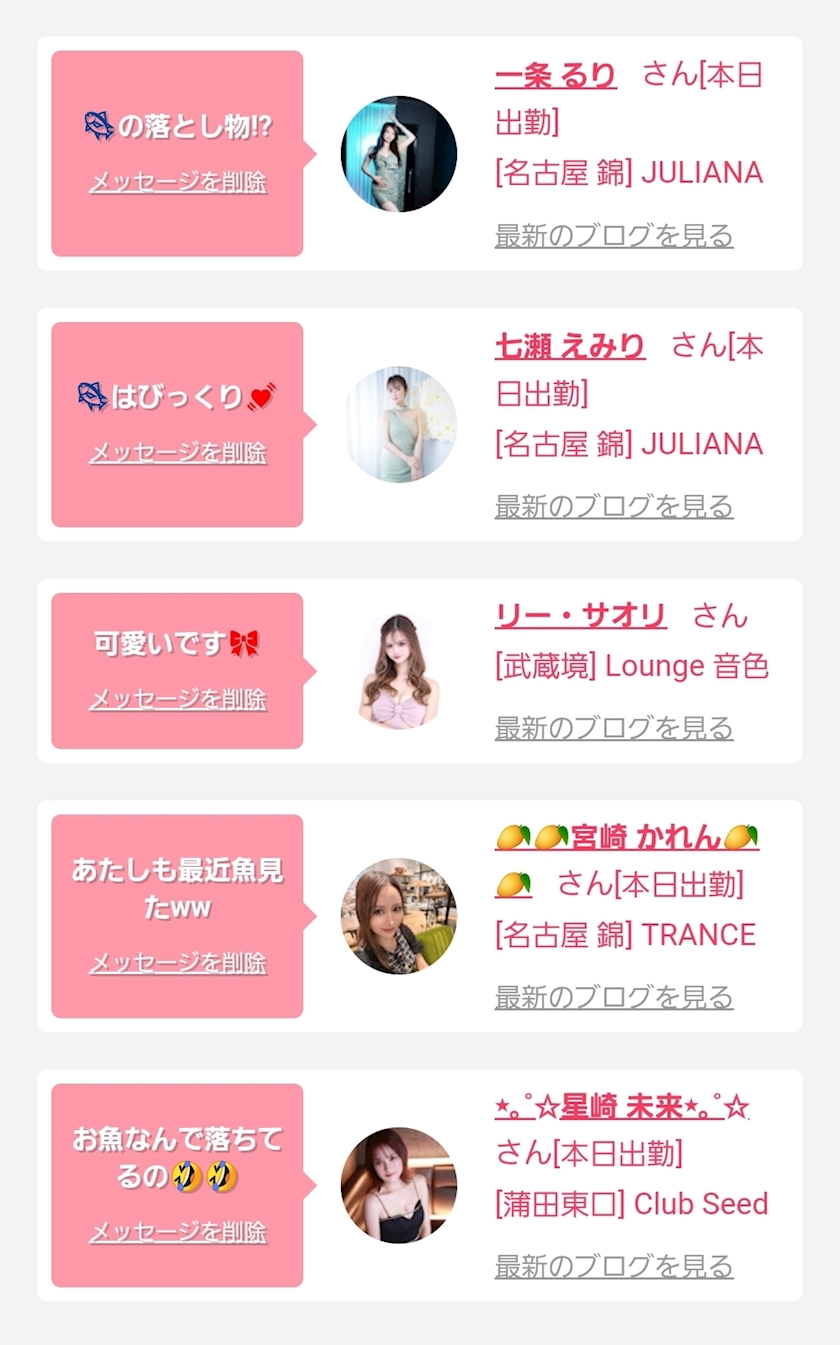Open 宮崎 かれん's profile name link

626,837
